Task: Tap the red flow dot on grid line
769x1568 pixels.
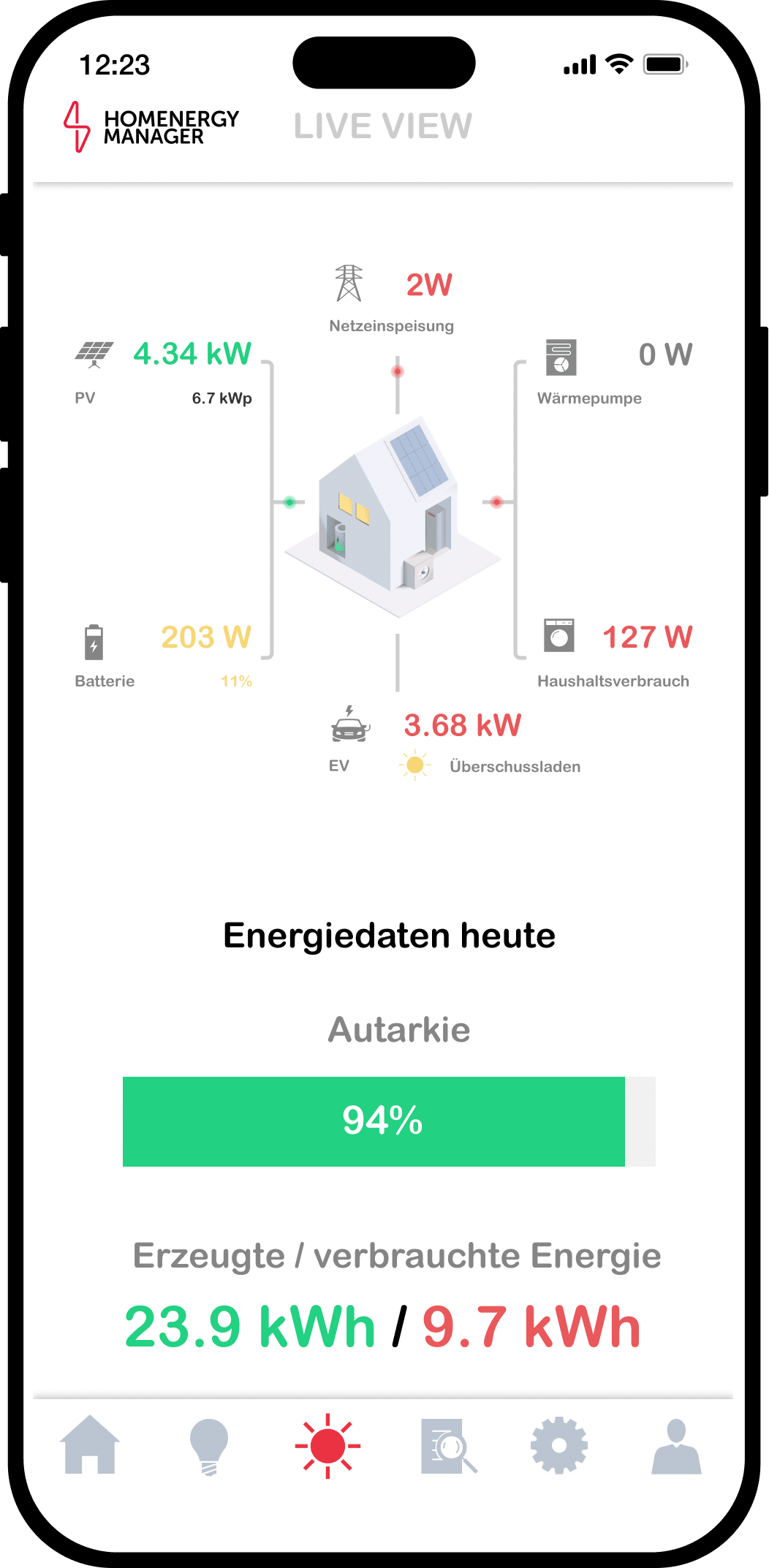Action: [x=397, y=371]
